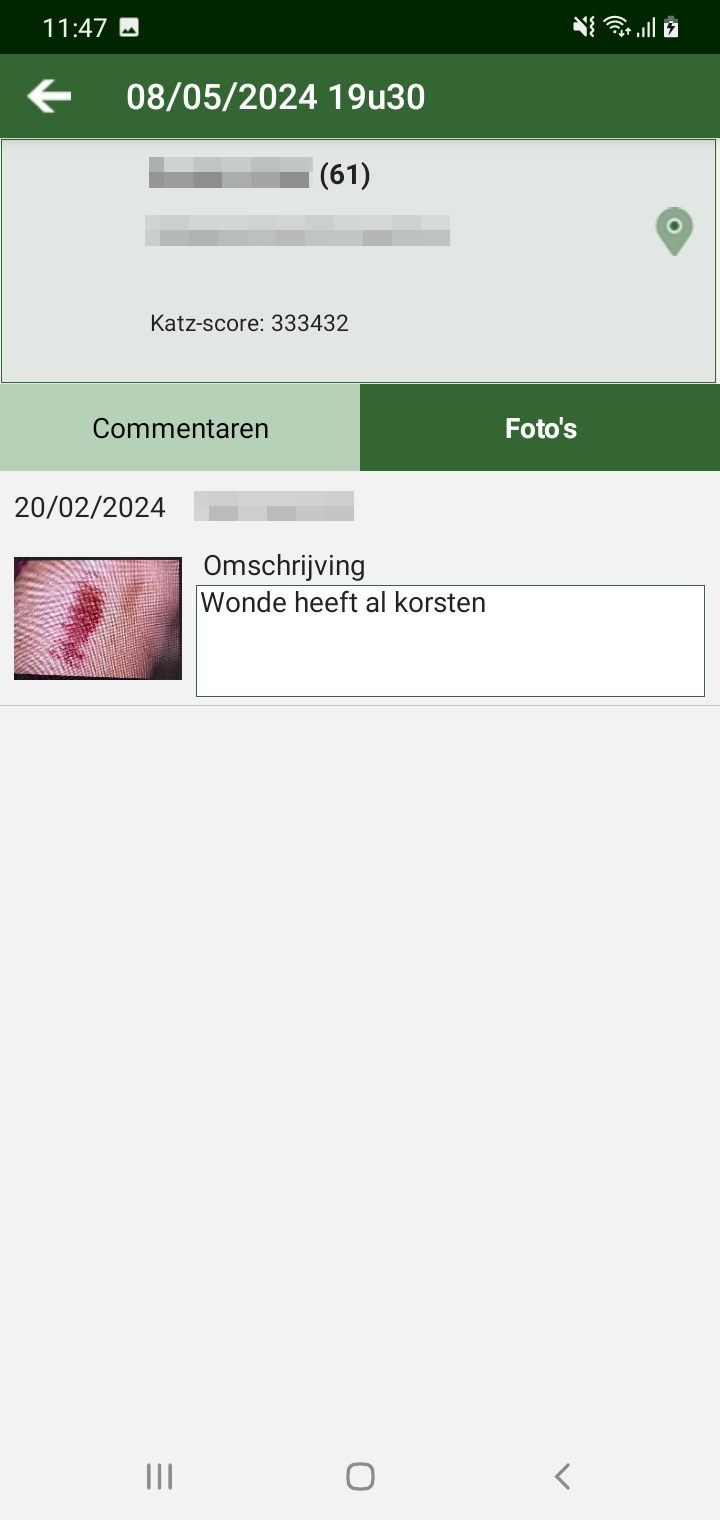Open the map location pin
The width and height of the screenshot is (720, 1520).
(x=674, y=230)
